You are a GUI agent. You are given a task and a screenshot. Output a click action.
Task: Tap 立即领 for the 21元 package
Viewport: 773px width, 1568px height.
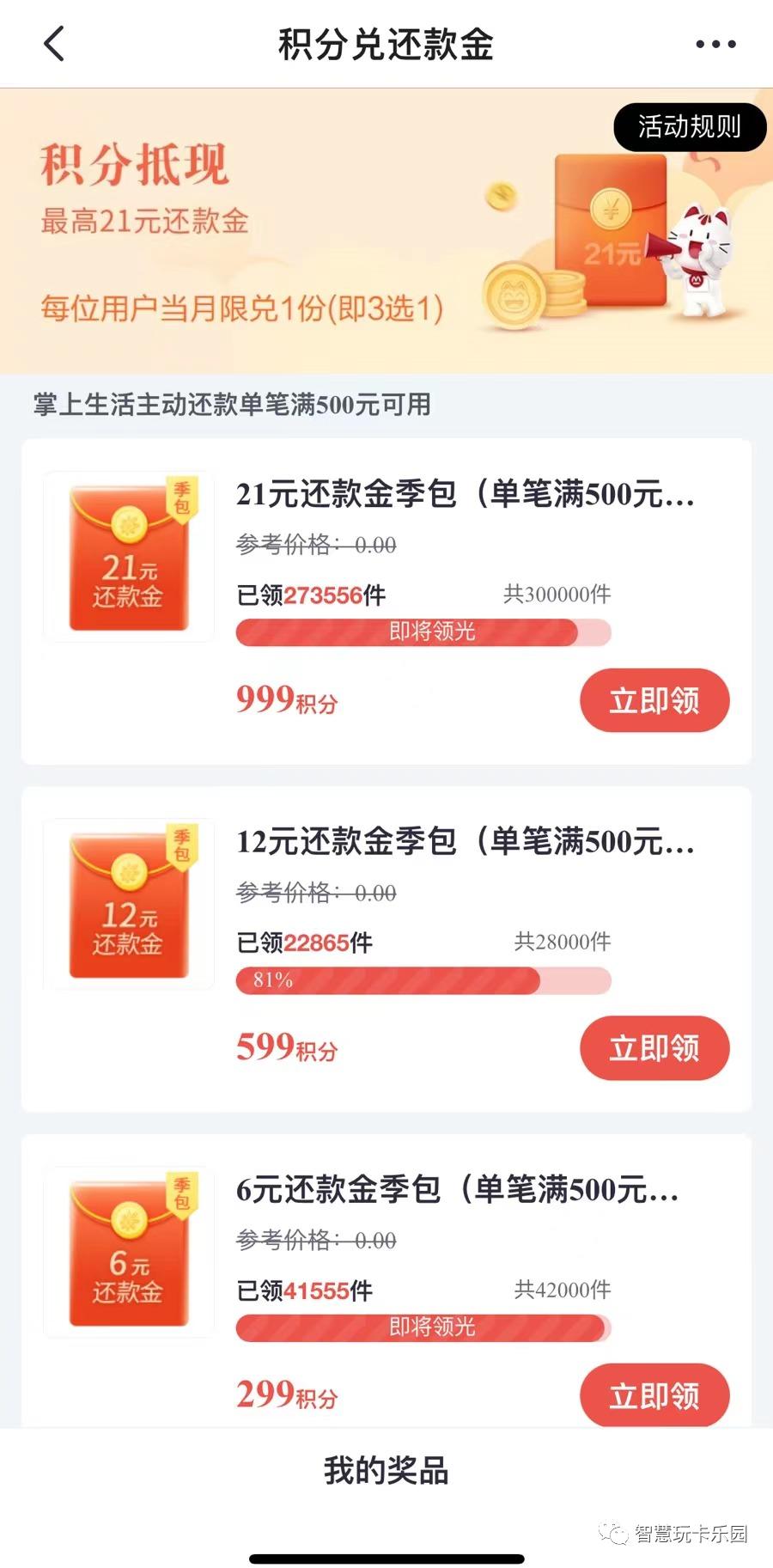[654, 700]
